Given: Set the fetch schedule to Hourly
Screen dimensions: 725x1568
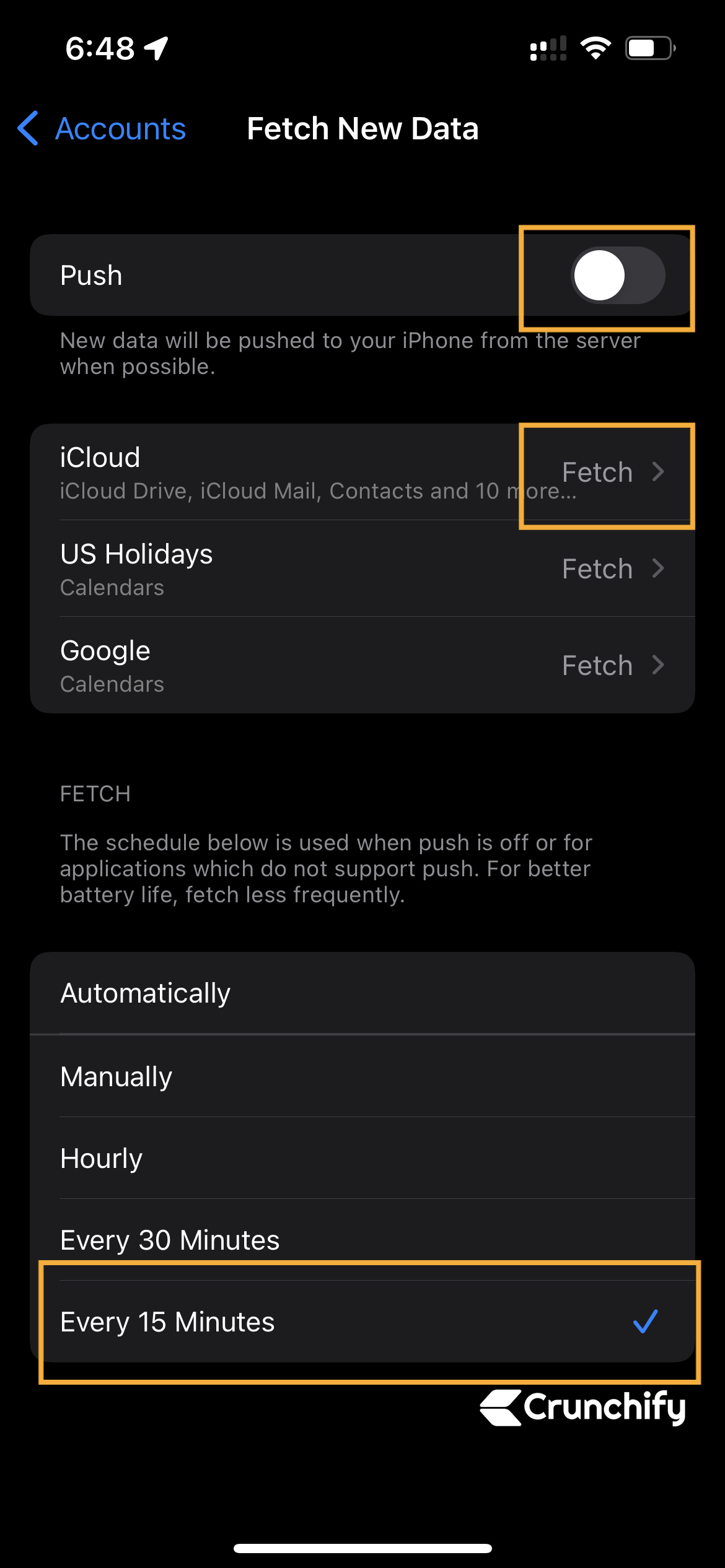Looking at the screenshot, I should [362, 1158].
